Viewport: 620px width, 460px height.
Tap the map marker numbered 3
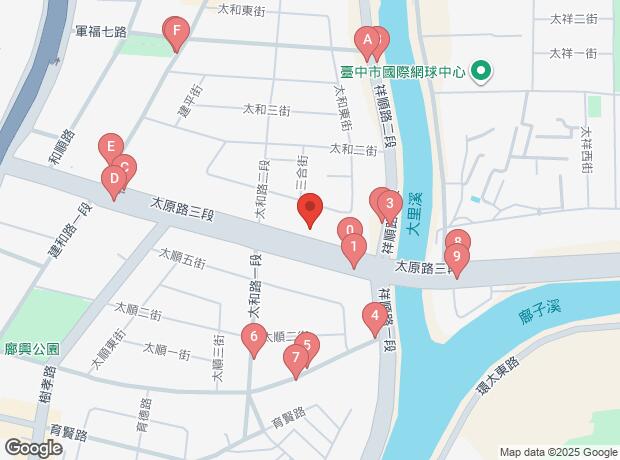pyautogui.click(x=390, y=204)
